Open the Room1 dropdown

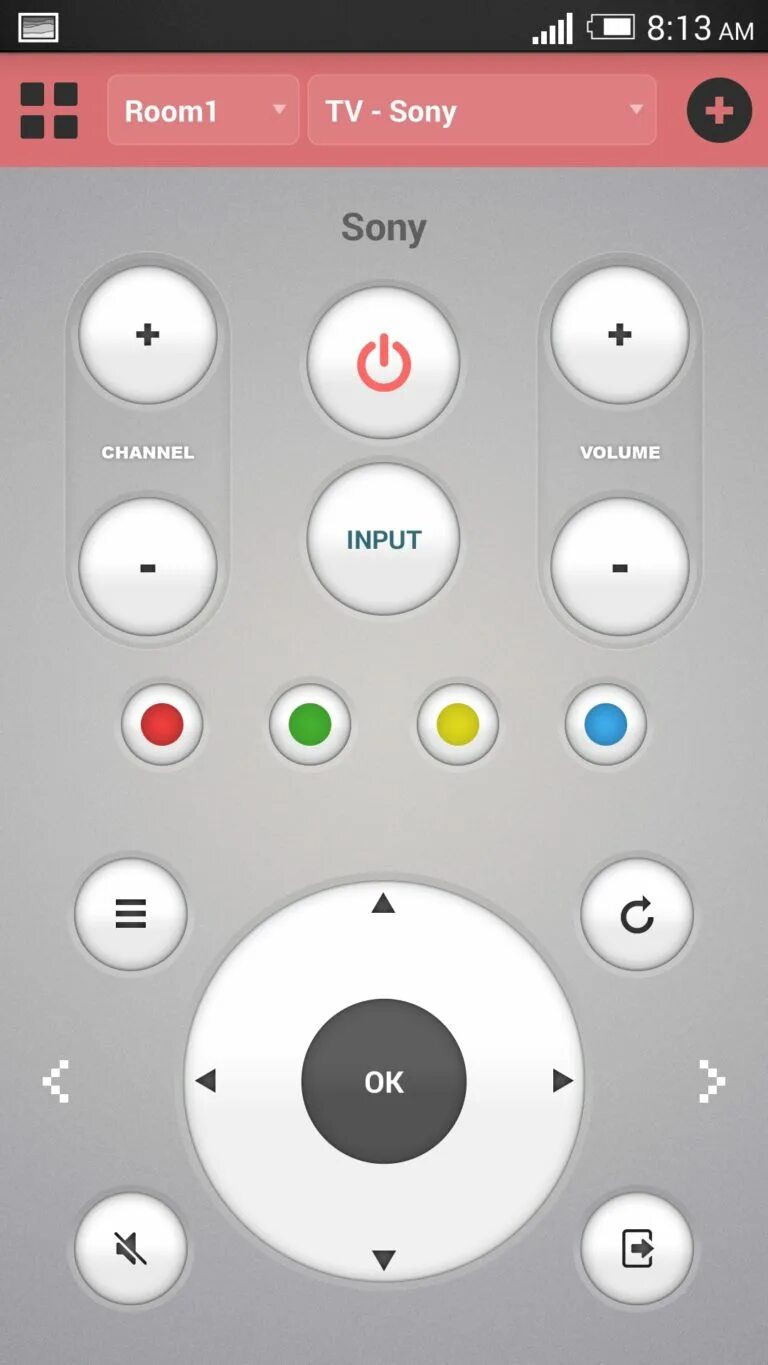(x=202, y=110)
